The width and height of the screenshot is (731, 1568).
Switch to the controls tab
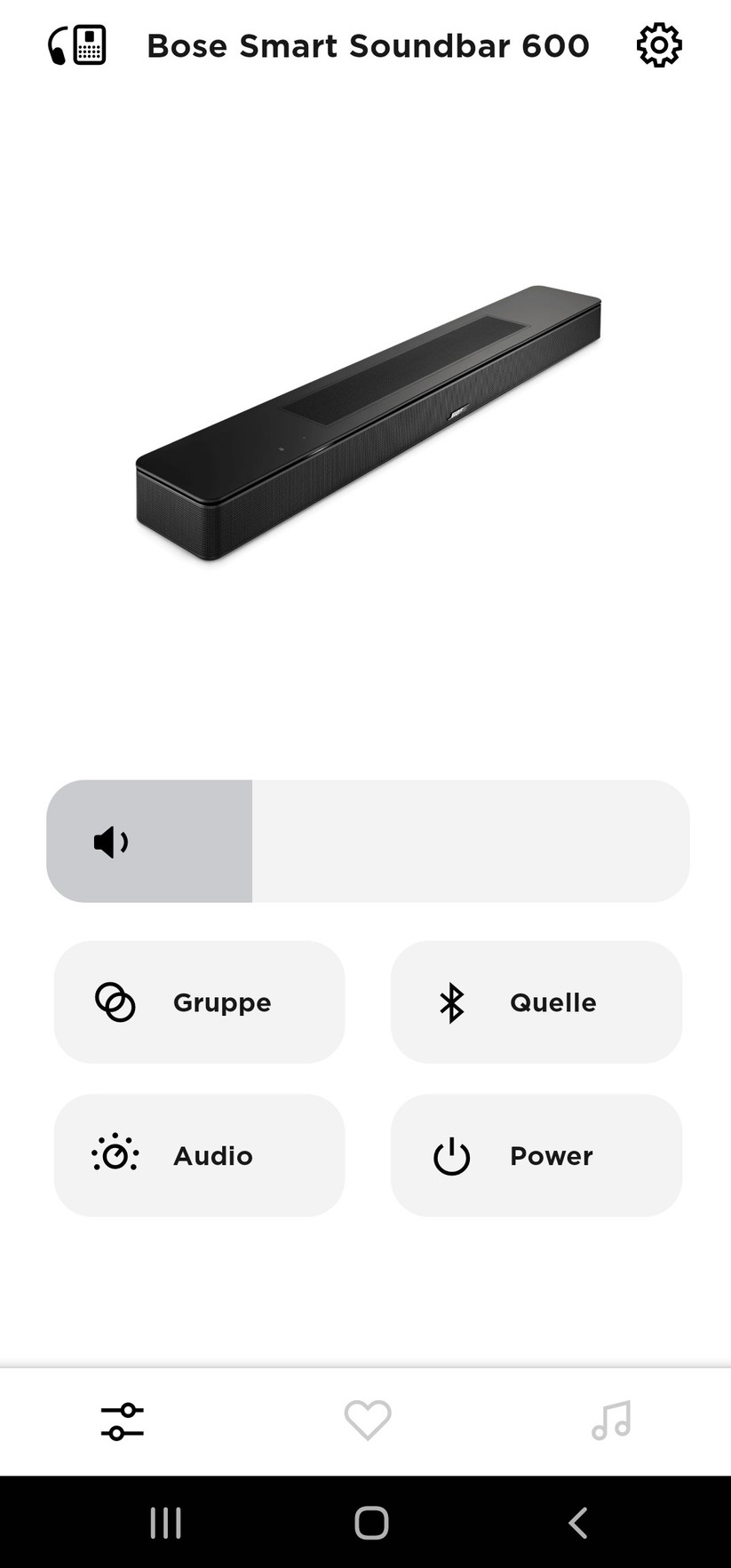[x=123, y=1421]
